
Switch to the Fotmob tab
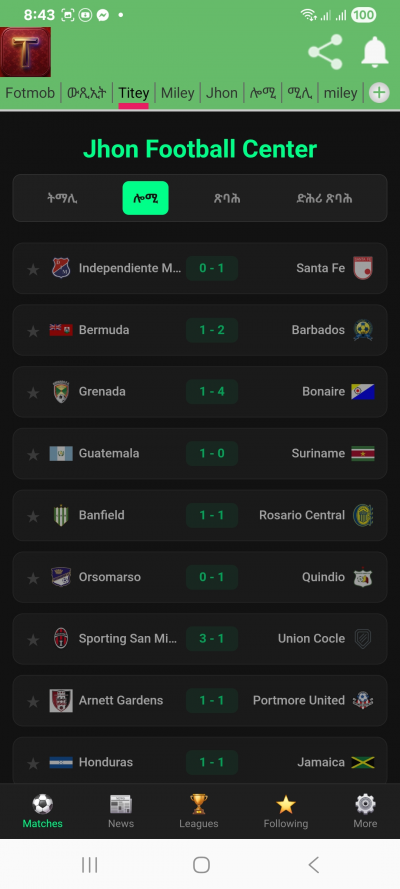30,93
